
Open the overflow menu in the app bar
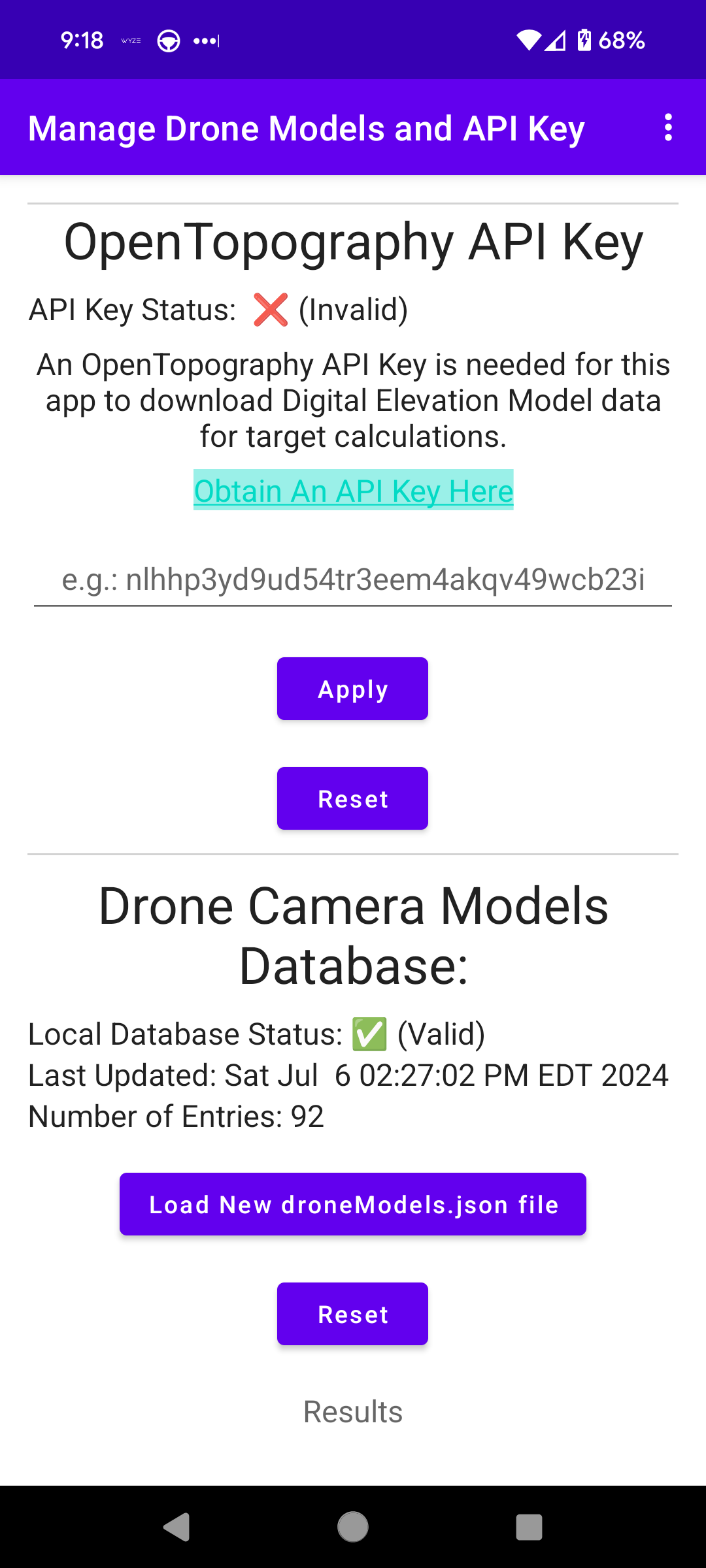pyautogui.click(x=667, y=127)
